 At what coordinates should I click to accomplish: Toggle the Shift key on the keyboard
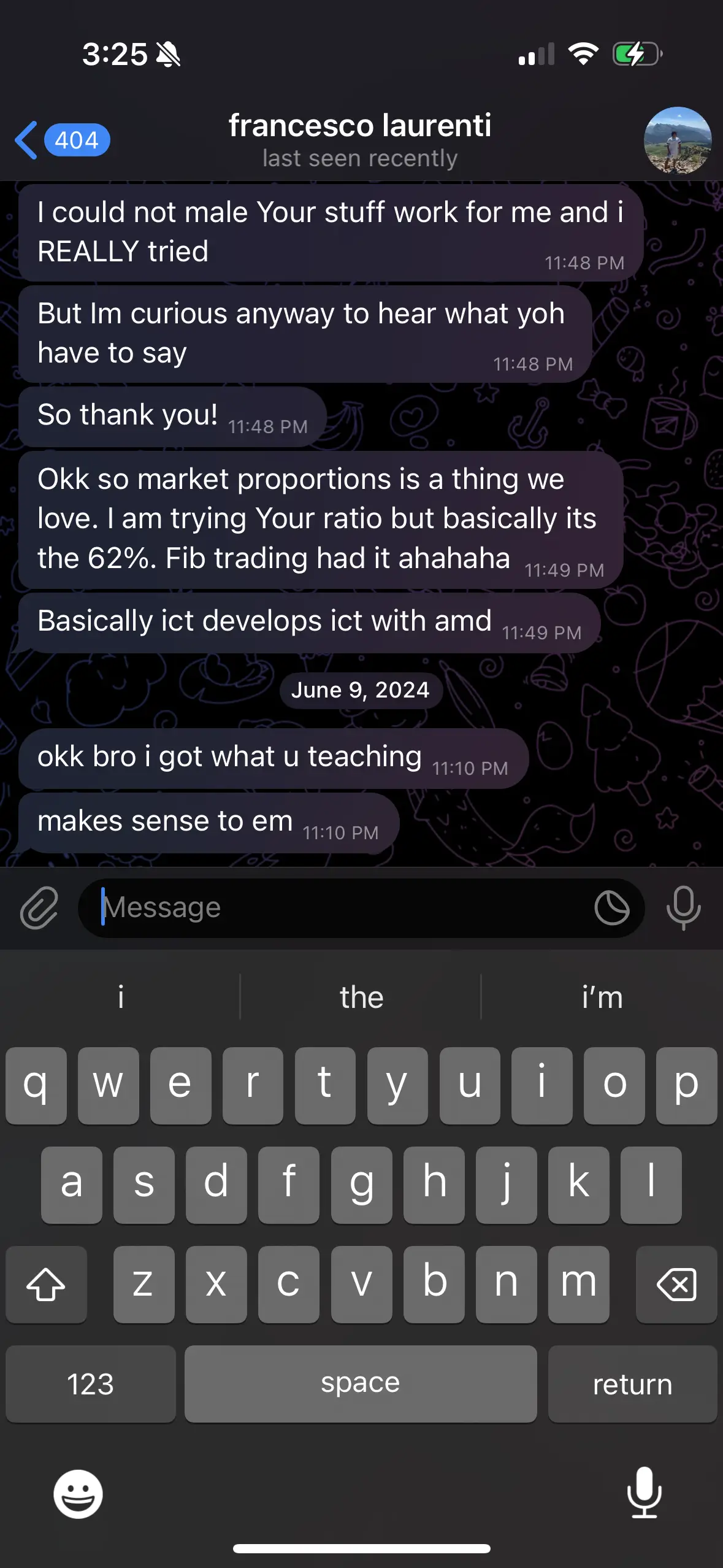[46, 1285]
